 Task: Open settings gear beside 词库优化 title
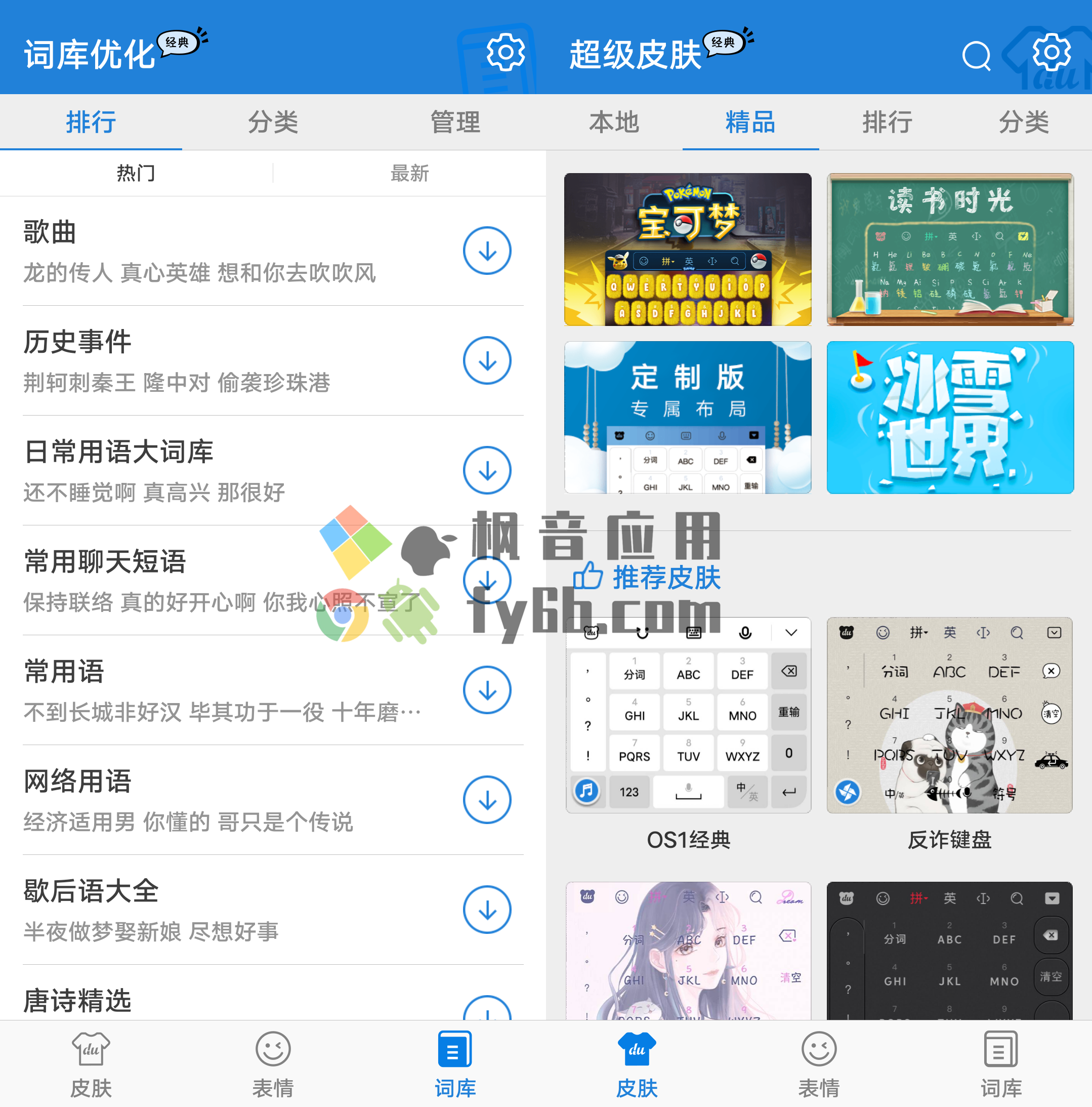pos(505,53)
